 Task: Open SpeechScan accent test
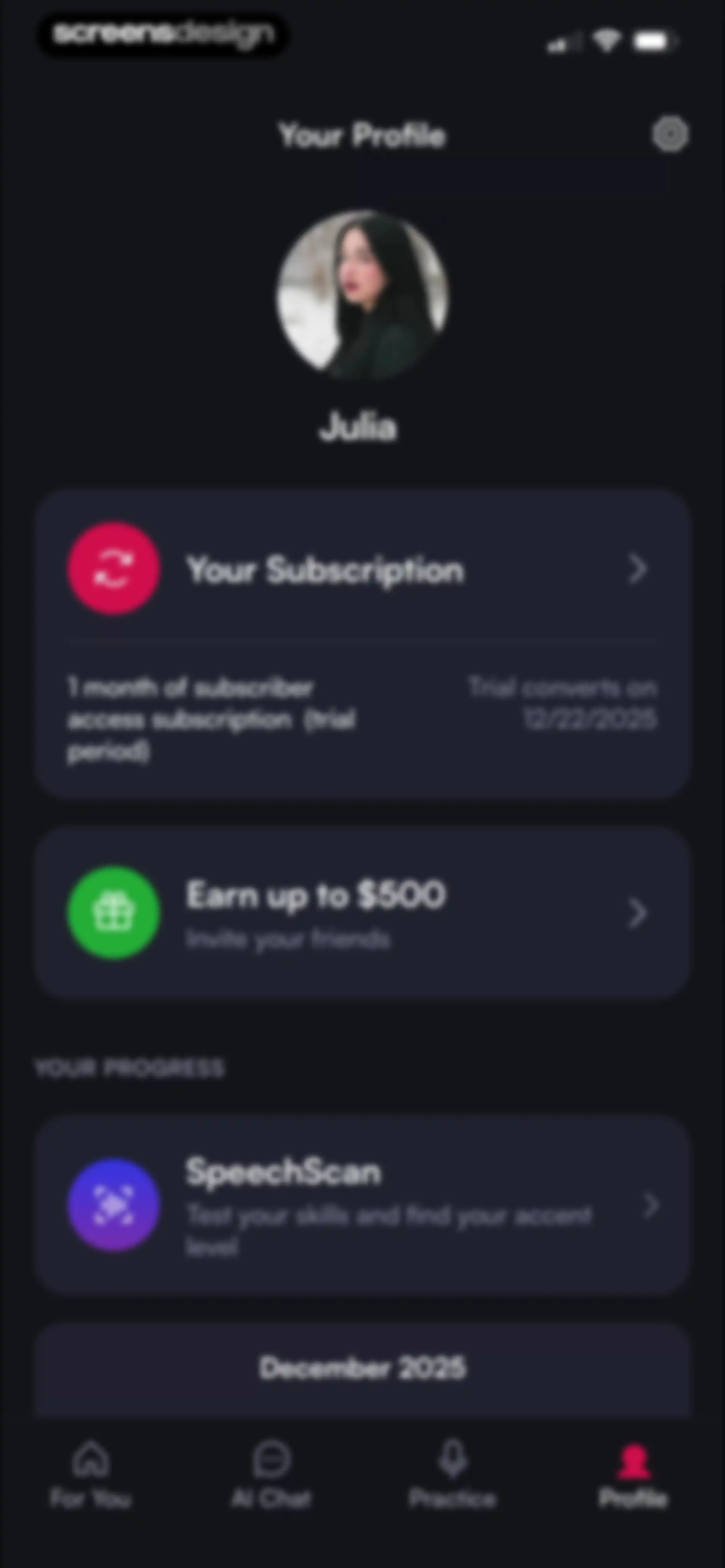pyautogui.click(x=362, y=1205)
